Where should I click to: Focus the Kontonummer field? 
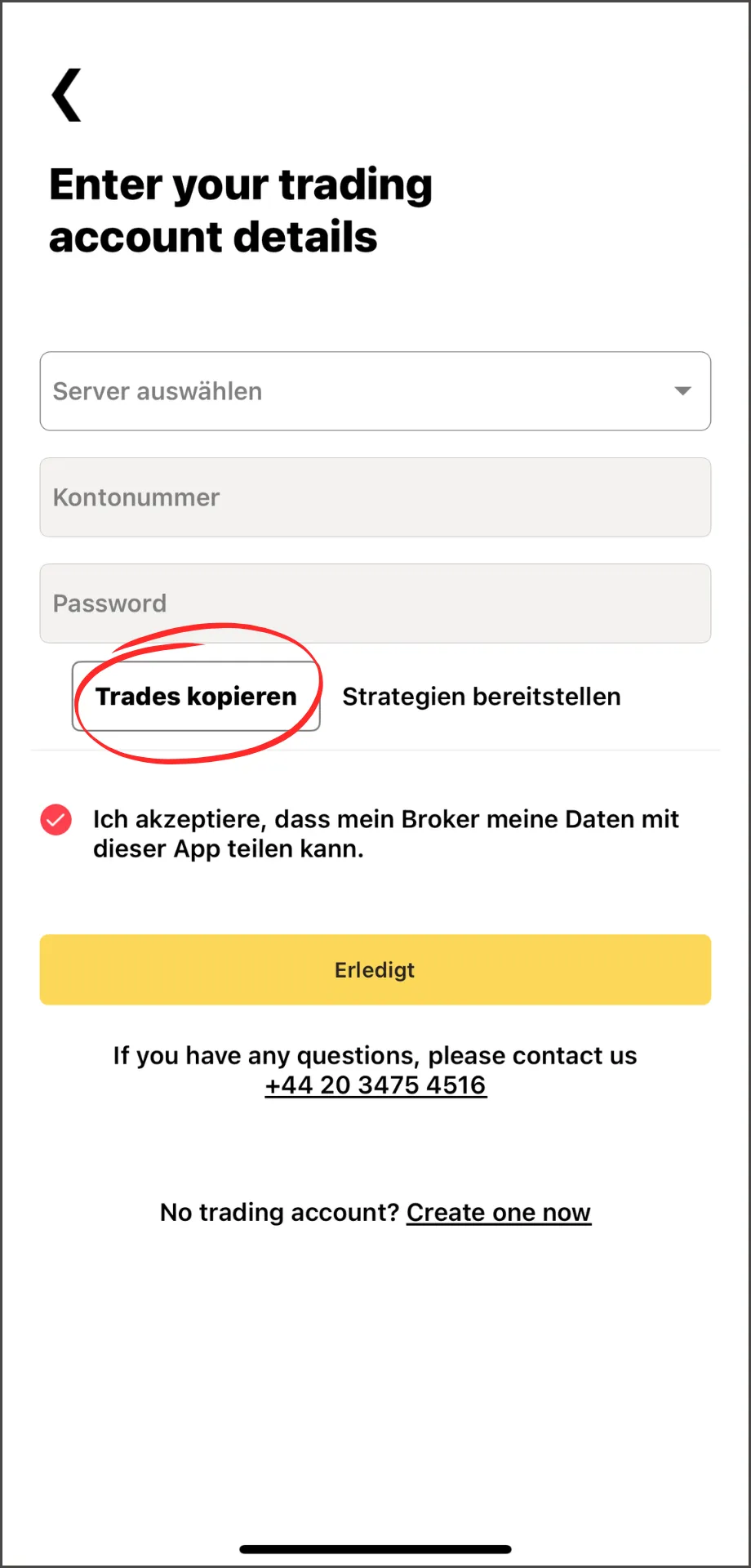click(375, 497)
